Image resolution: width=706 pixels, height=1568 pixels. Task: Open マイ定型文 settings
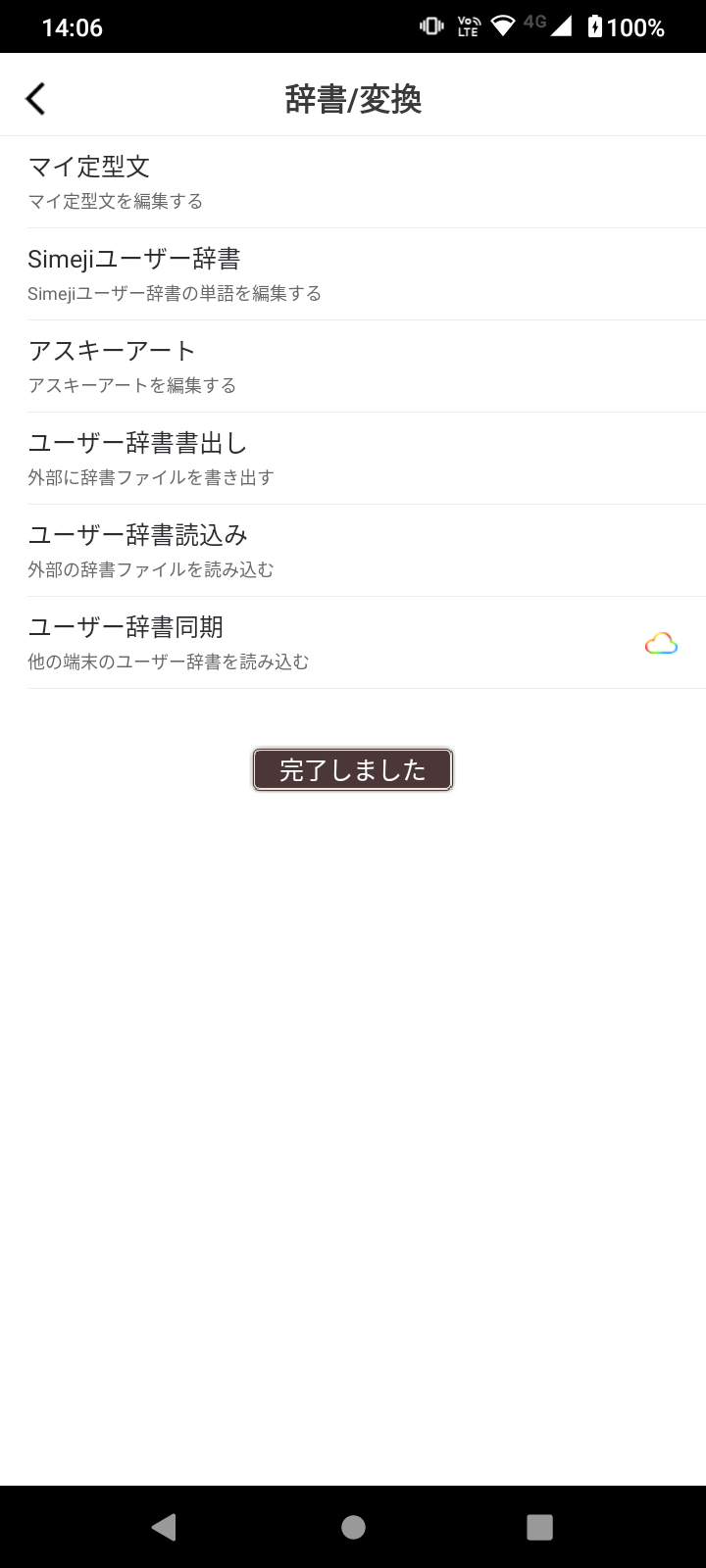353,182
